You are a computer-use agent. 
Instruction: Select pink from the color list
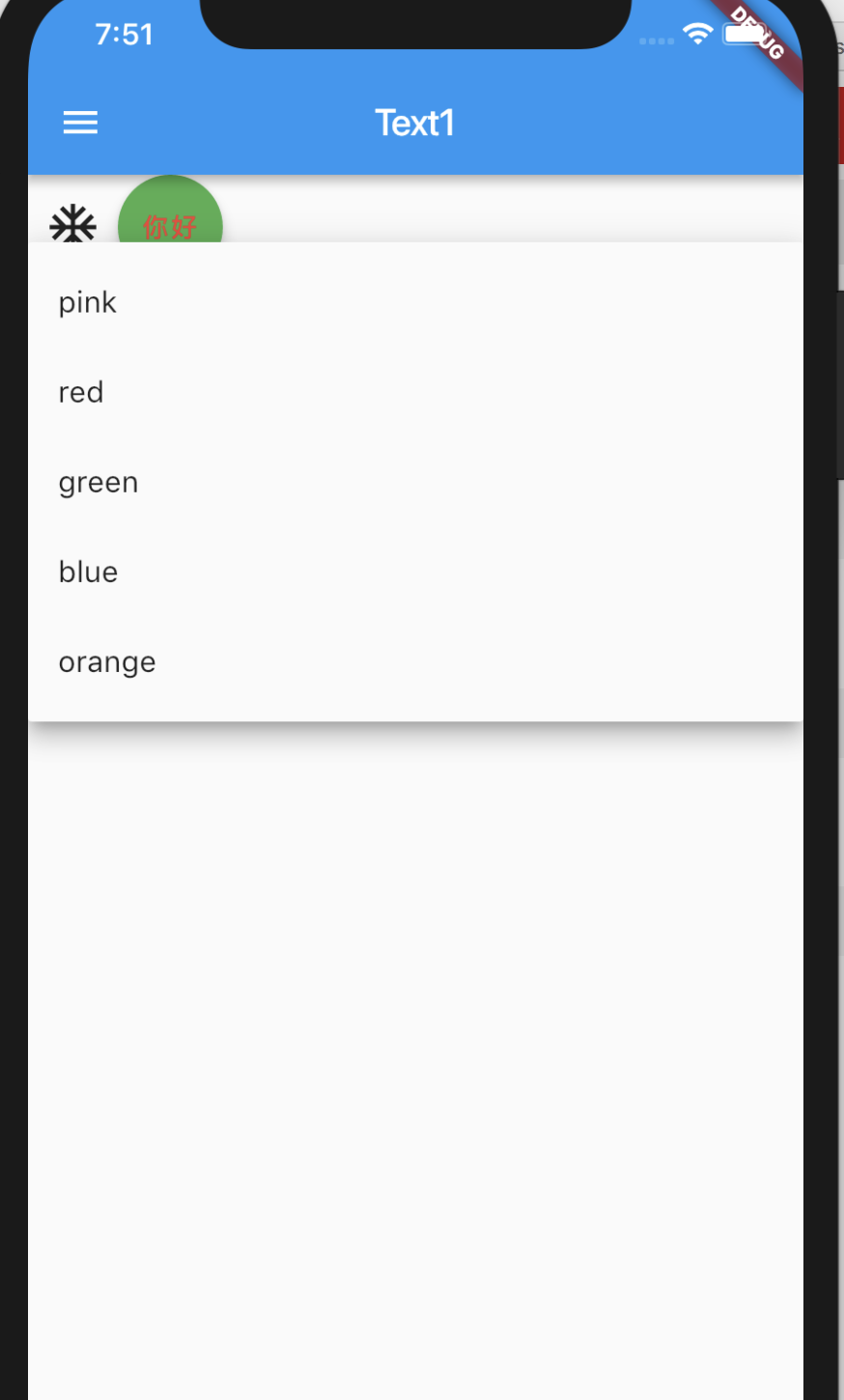(x=87, y=301)
